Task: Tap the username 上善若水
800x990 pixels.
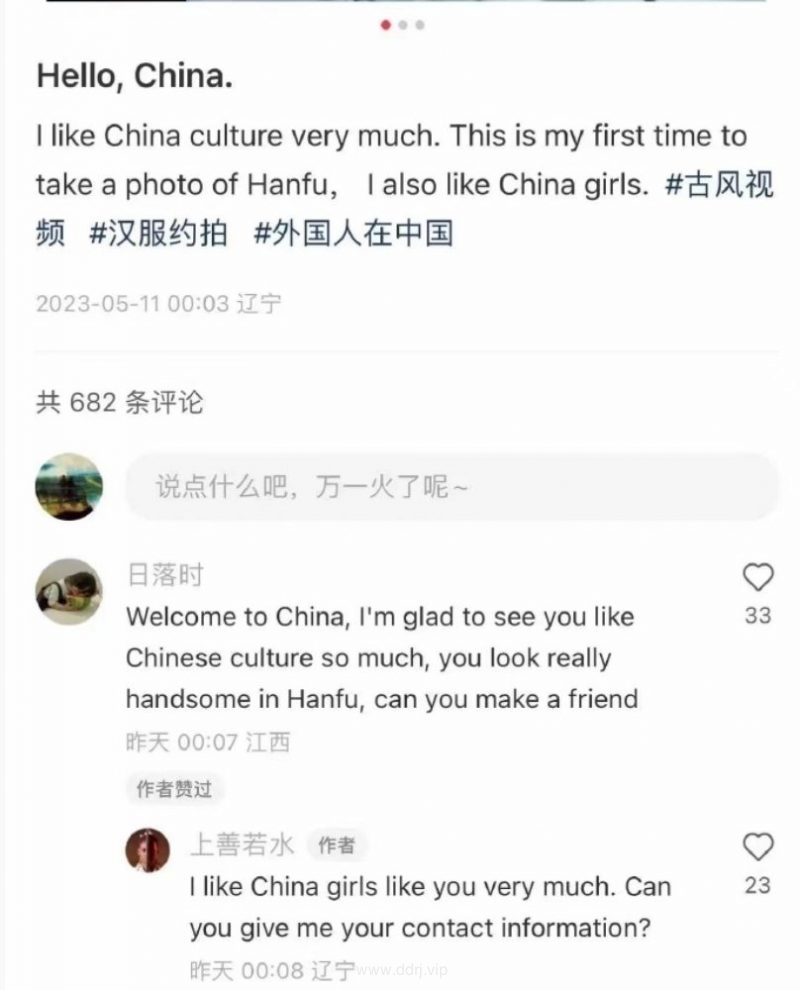Action: coord(241,845)
